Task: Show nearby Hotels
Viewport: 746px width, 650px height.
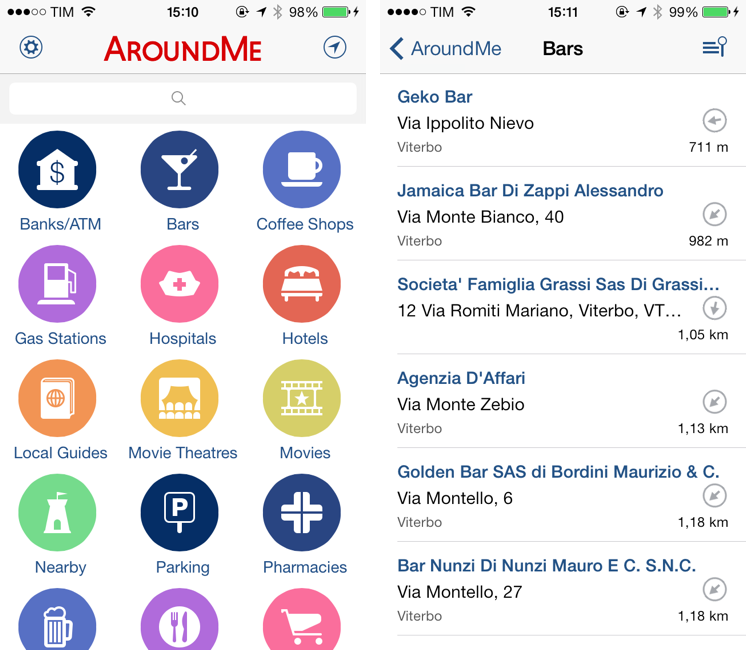Action: [302, 285]
